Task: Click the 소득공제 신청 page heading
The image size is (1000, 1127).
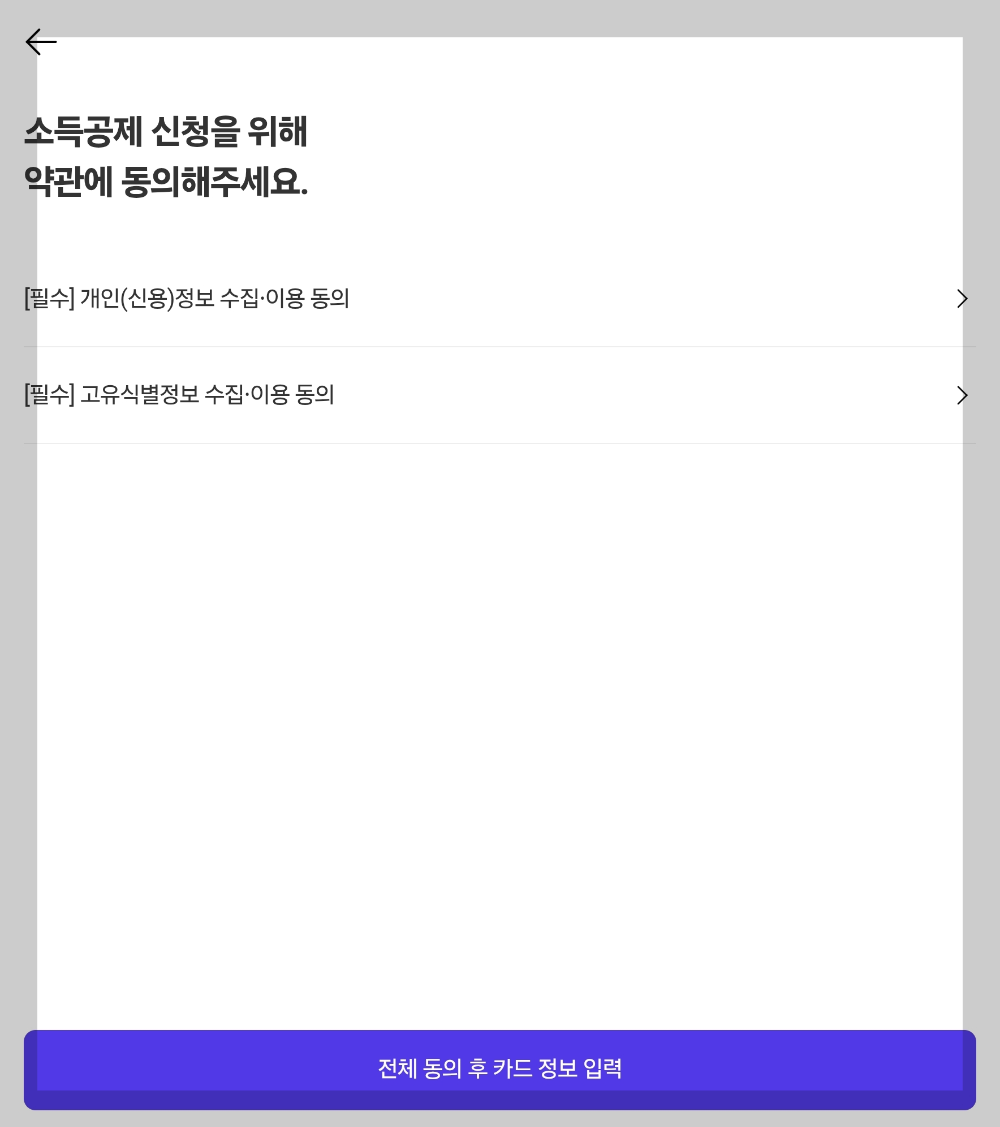Action: [x=167, y=155]
